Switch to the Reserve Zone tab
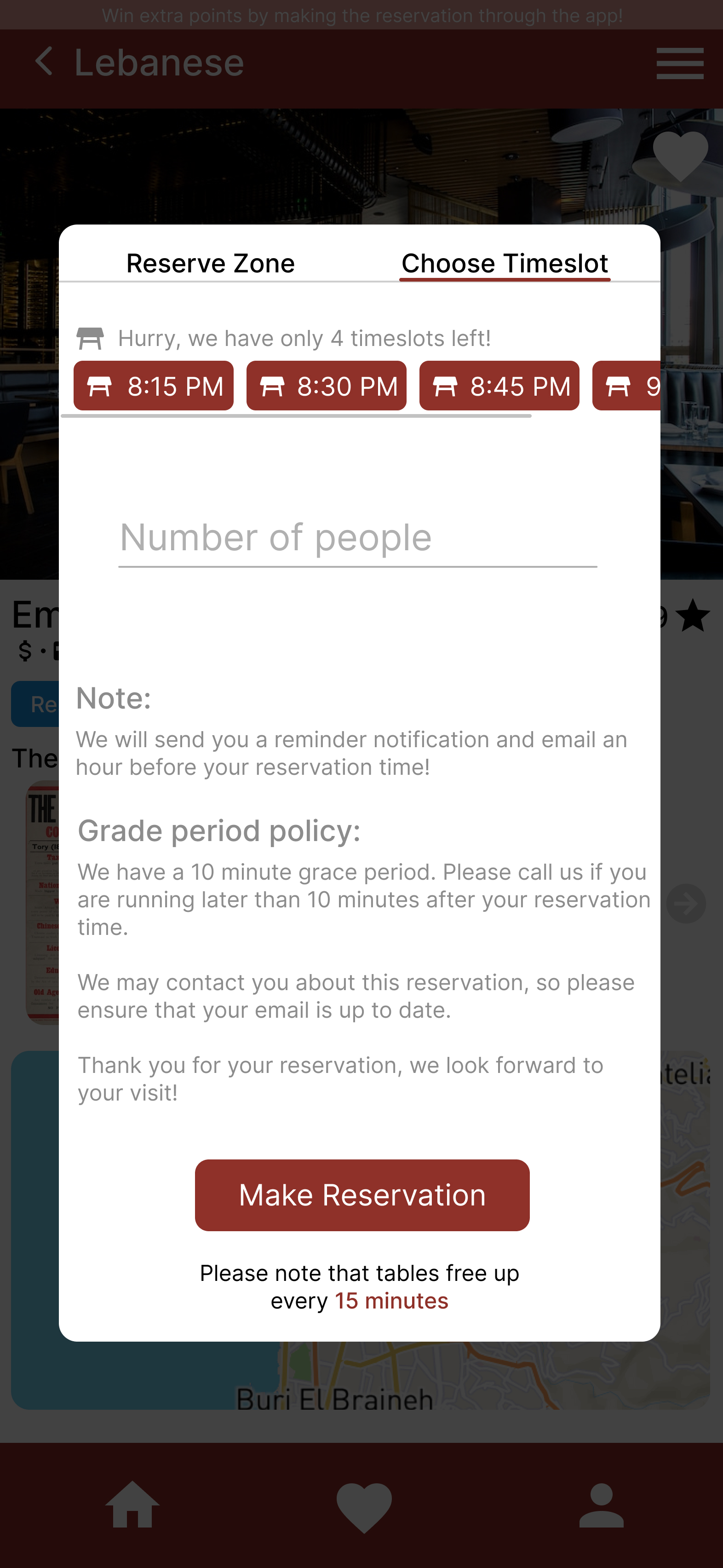 (210, 263)
